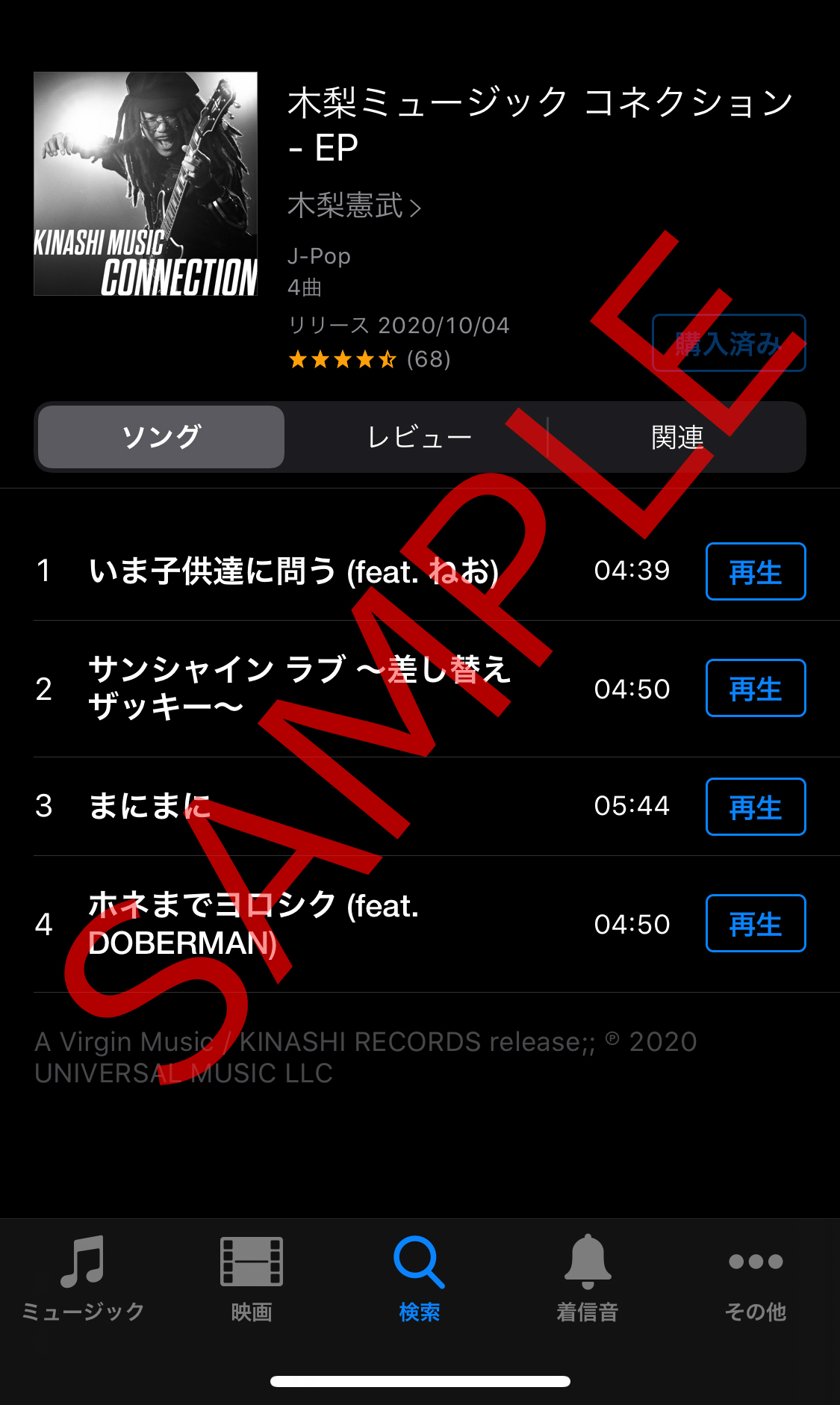Go to the 映画 tab
The height and width of the screenshot is (1405, 840).
[252, 1277]
